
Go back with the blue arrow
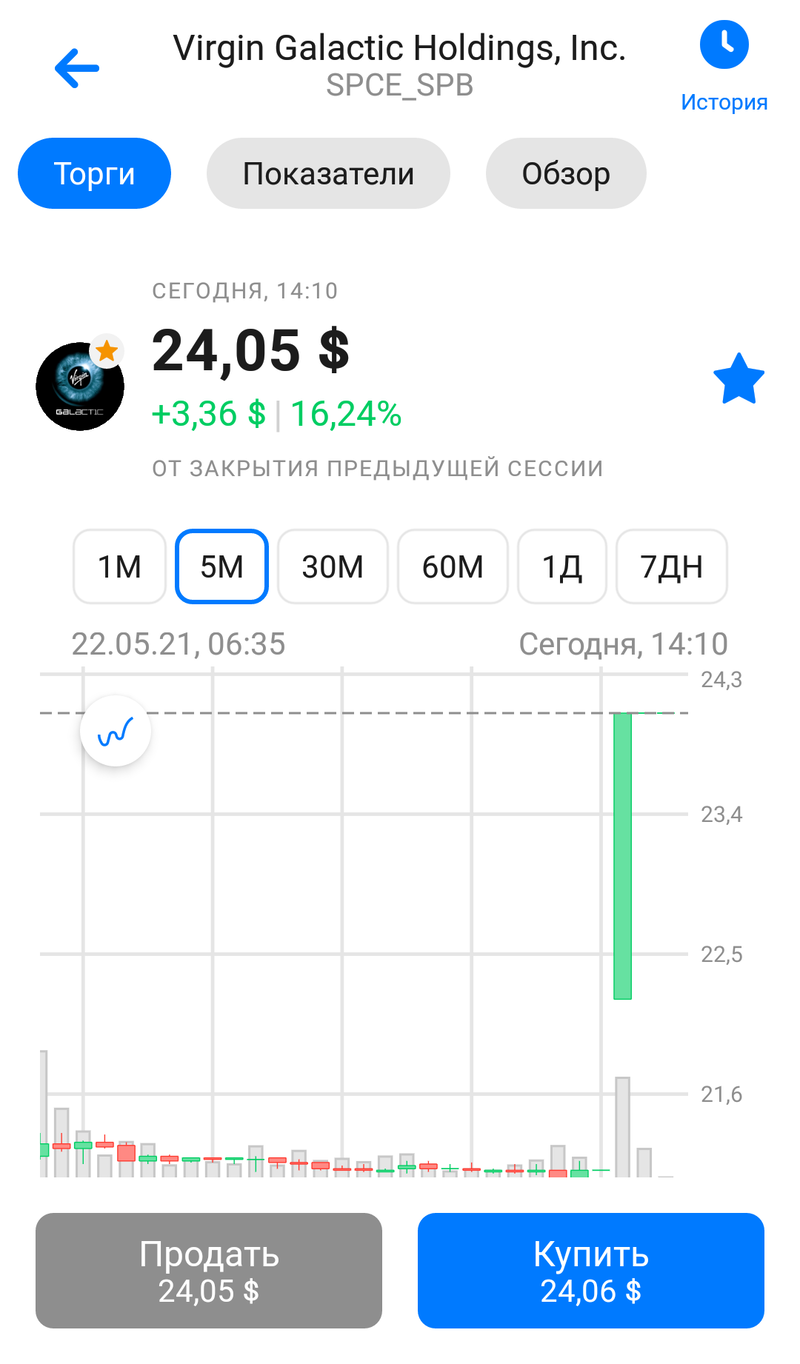click(77, 68)
